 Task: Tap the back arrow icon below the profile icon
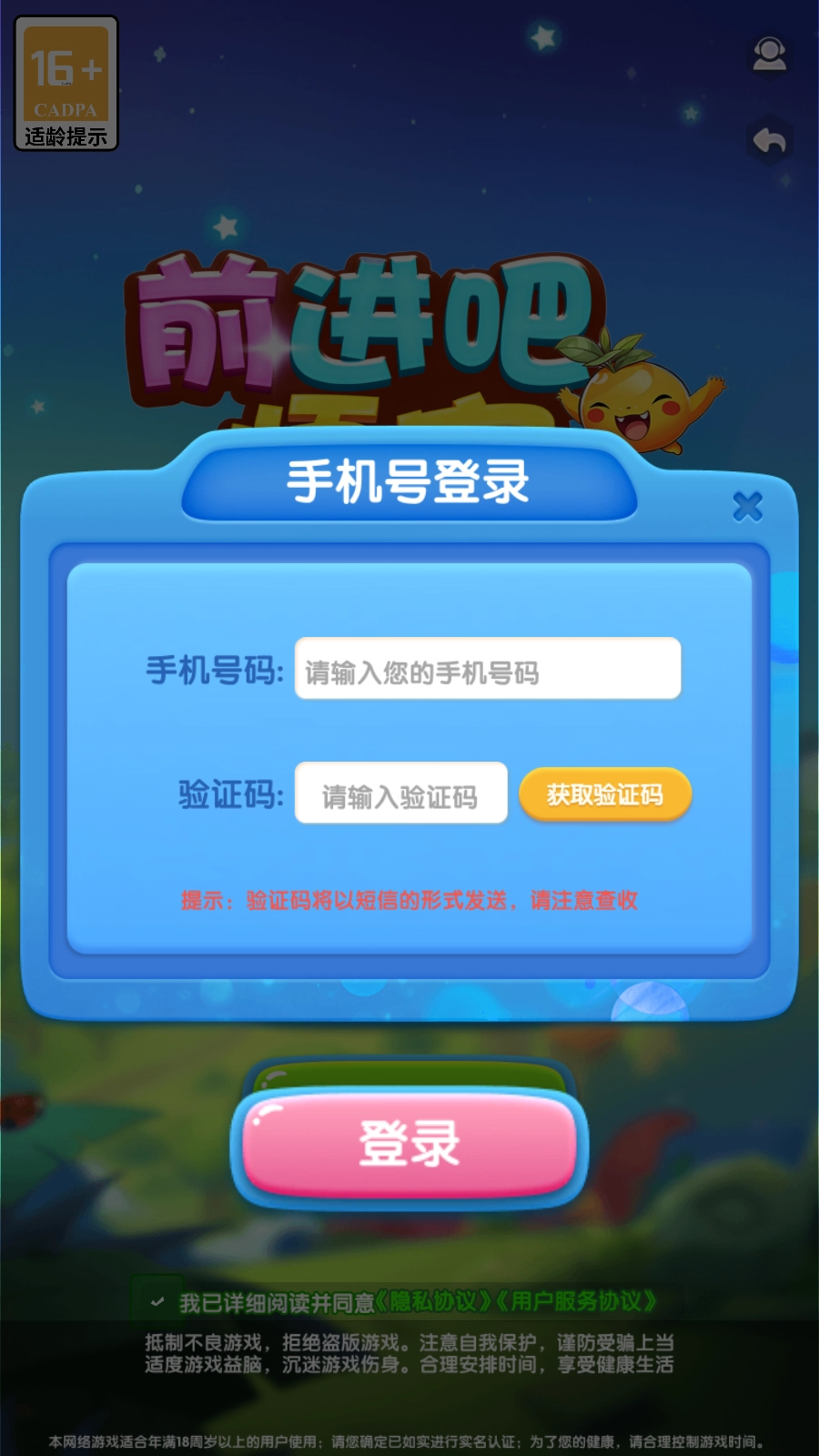(x=769, y=138)
